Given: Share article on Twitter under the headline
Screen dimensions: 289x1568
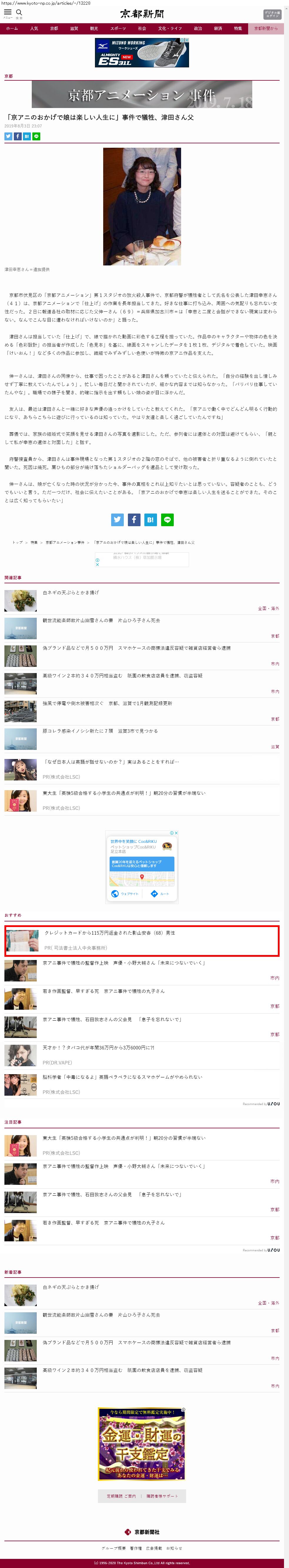Looking at the screenshot, I should tap(9, 136).
